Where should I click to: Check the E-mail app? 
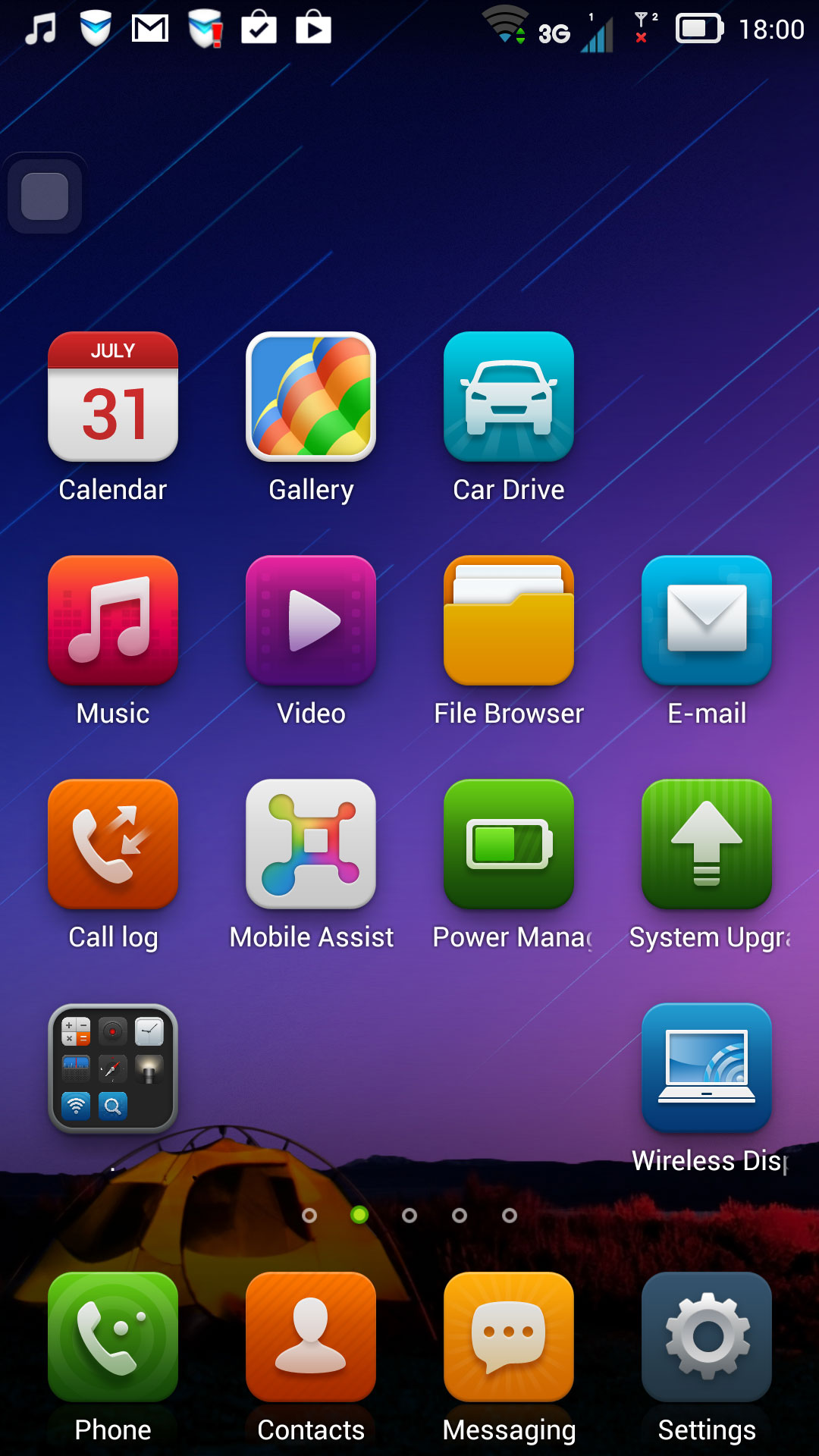(707, 620)
